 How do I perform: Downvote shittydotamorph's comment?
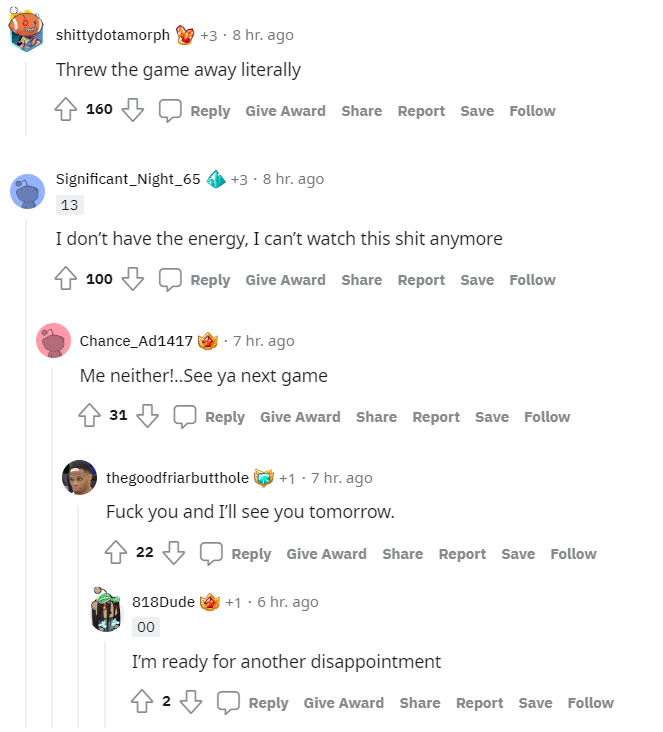133,110
